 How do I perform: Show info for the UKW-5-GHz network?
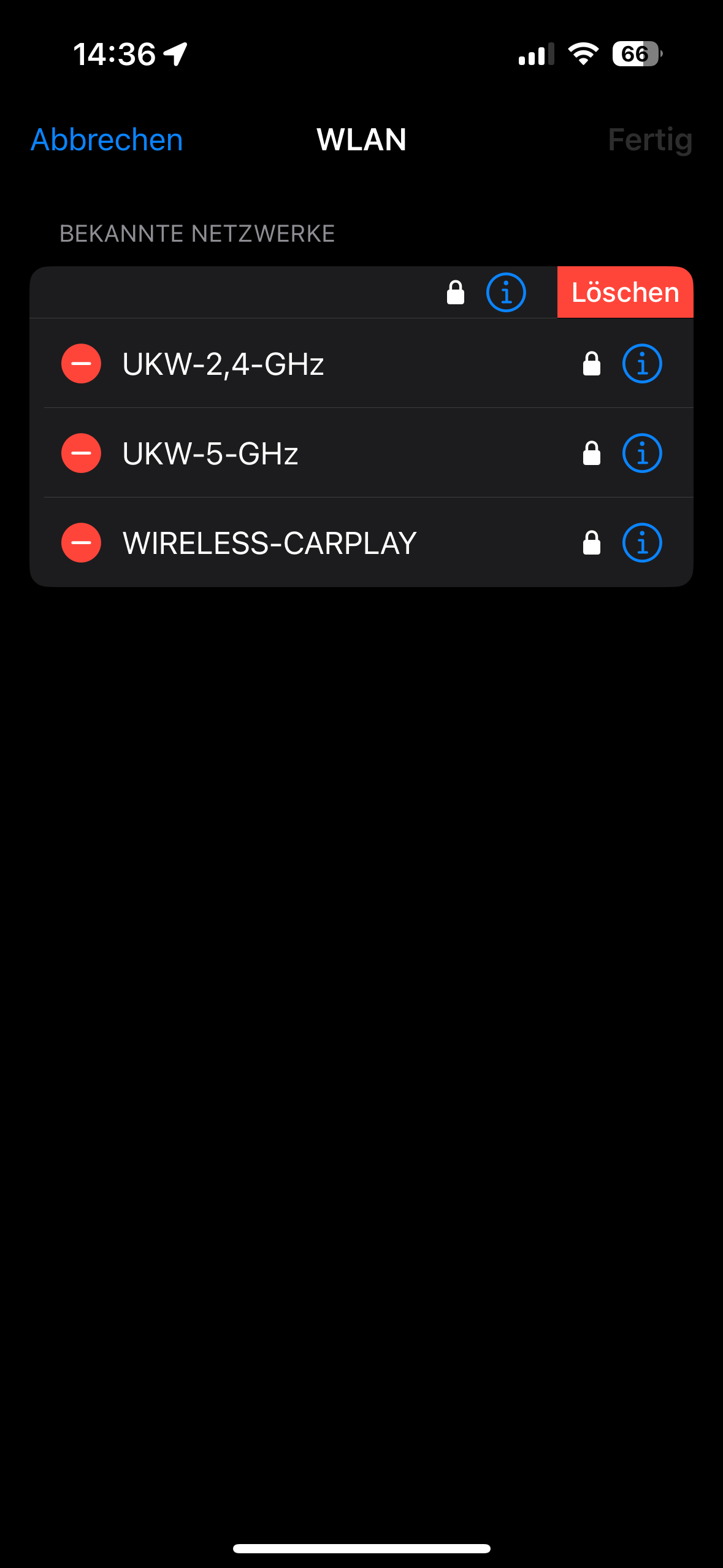point(642,453)
